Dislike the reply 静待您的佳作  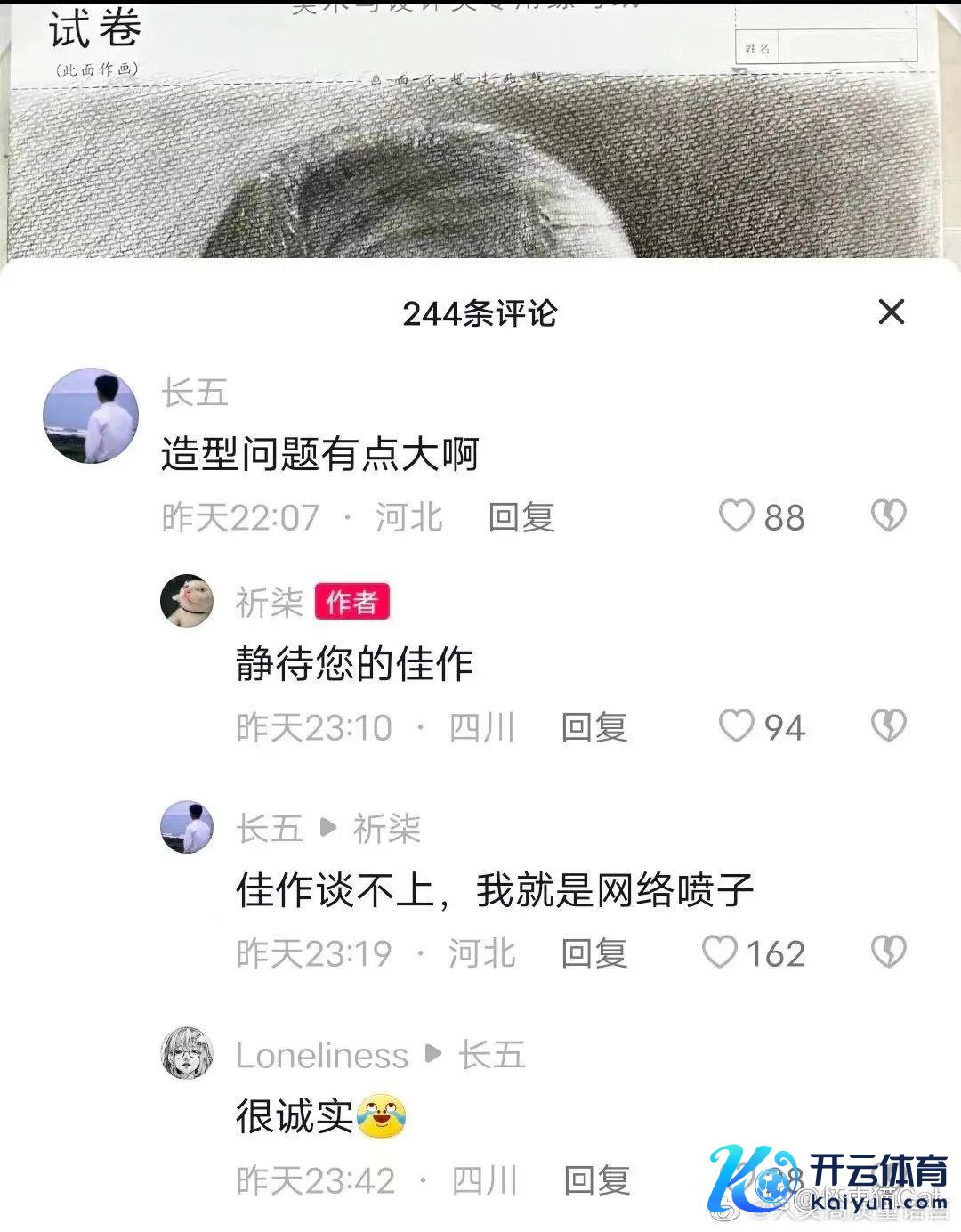point(887,726)
